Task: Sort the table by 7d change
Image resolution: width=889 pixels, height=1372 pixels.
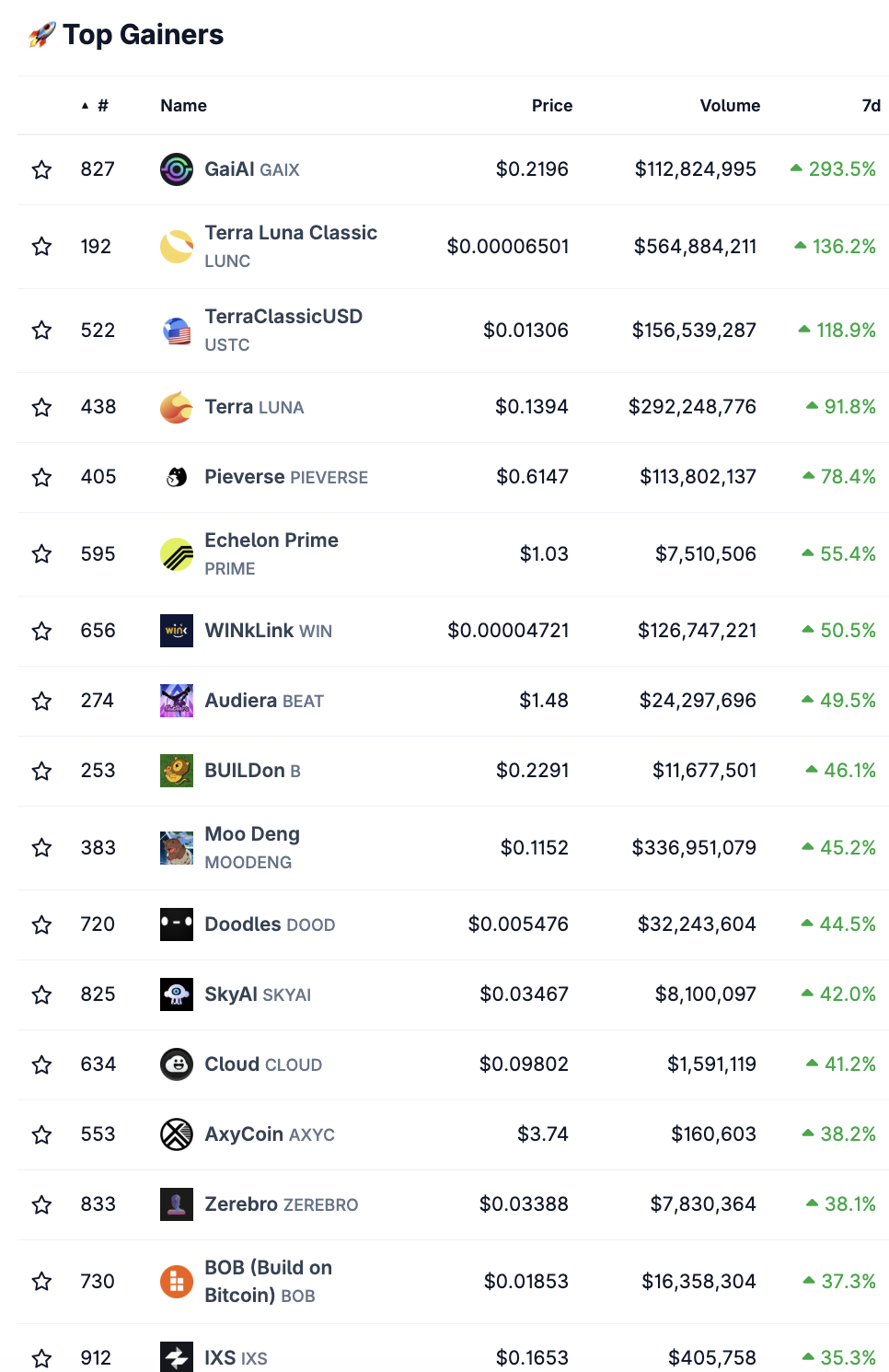Action: 870,106
